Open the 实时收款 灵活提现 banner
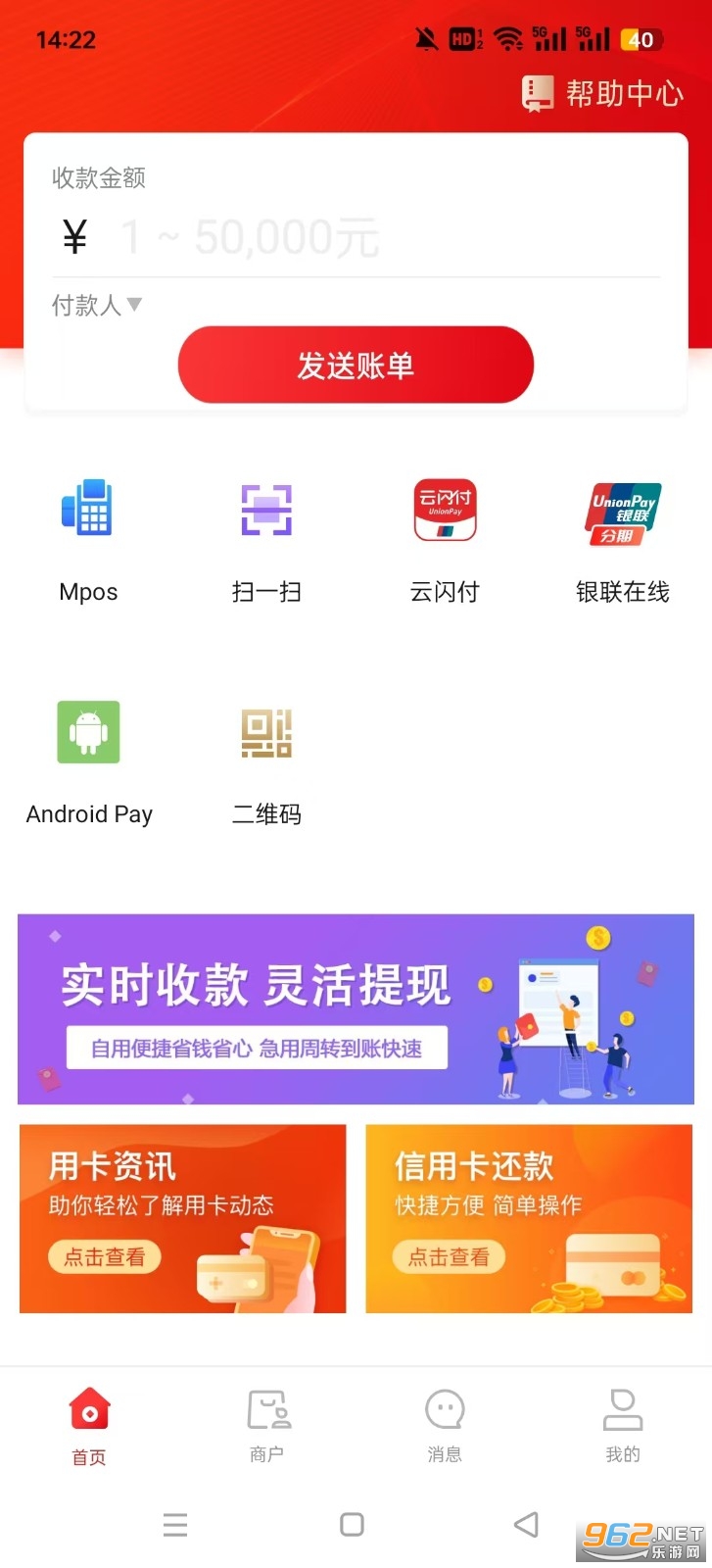Viewport: 712px width, 1568px height. pyautogui.click(x=356, y=1009)
